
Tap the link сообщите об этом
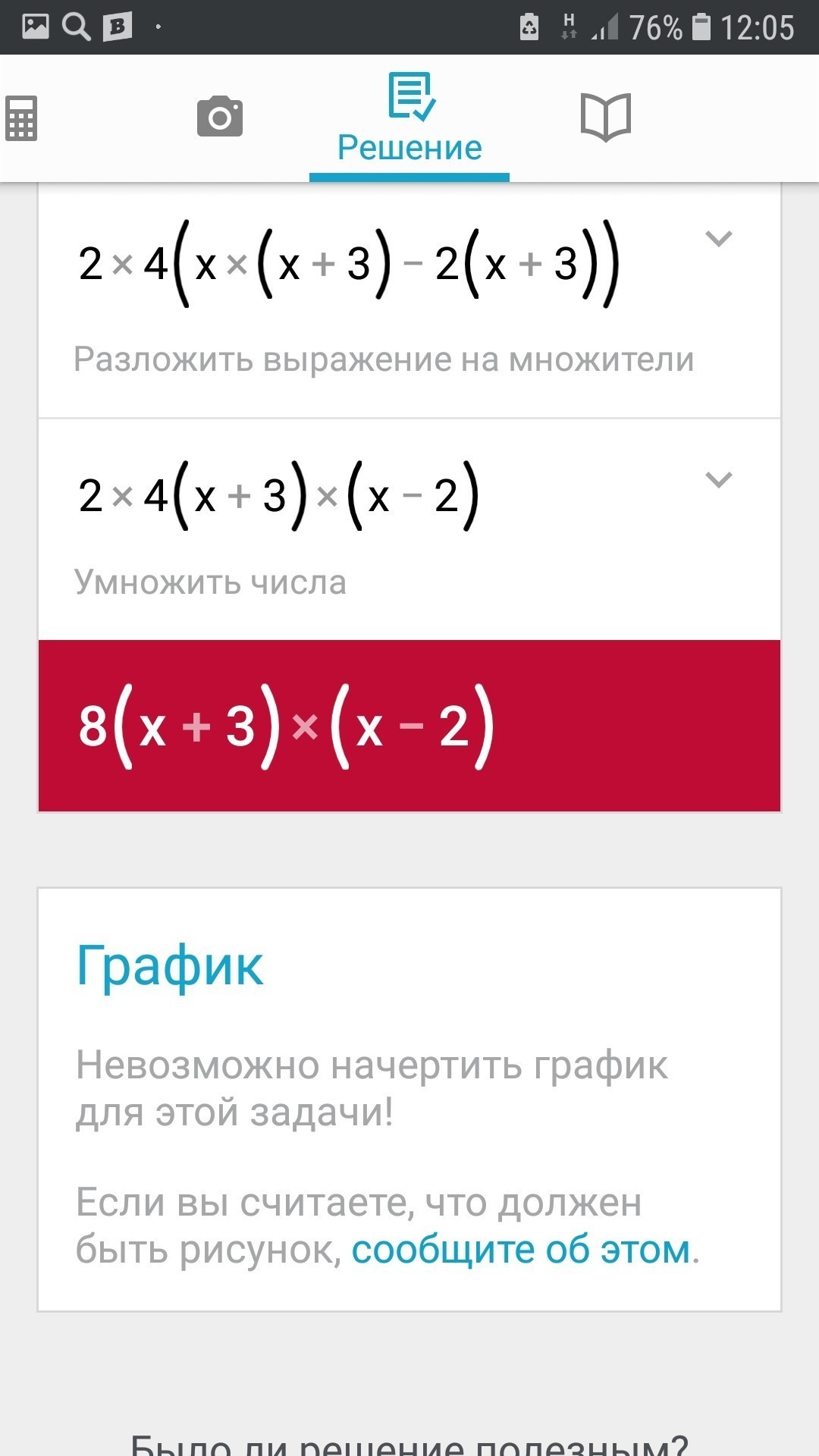(522, 1250)
